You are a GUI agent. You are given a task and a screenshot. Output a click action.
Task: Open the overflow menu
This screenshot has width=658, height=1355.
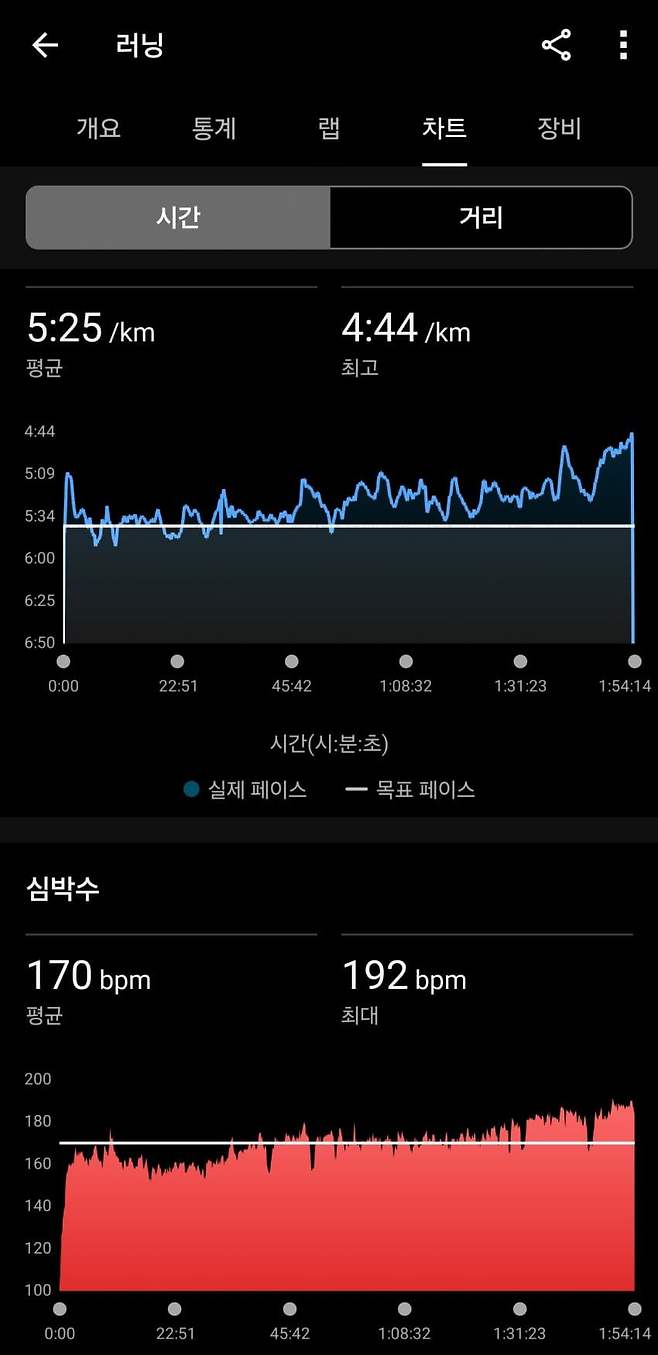pos(623,45)
